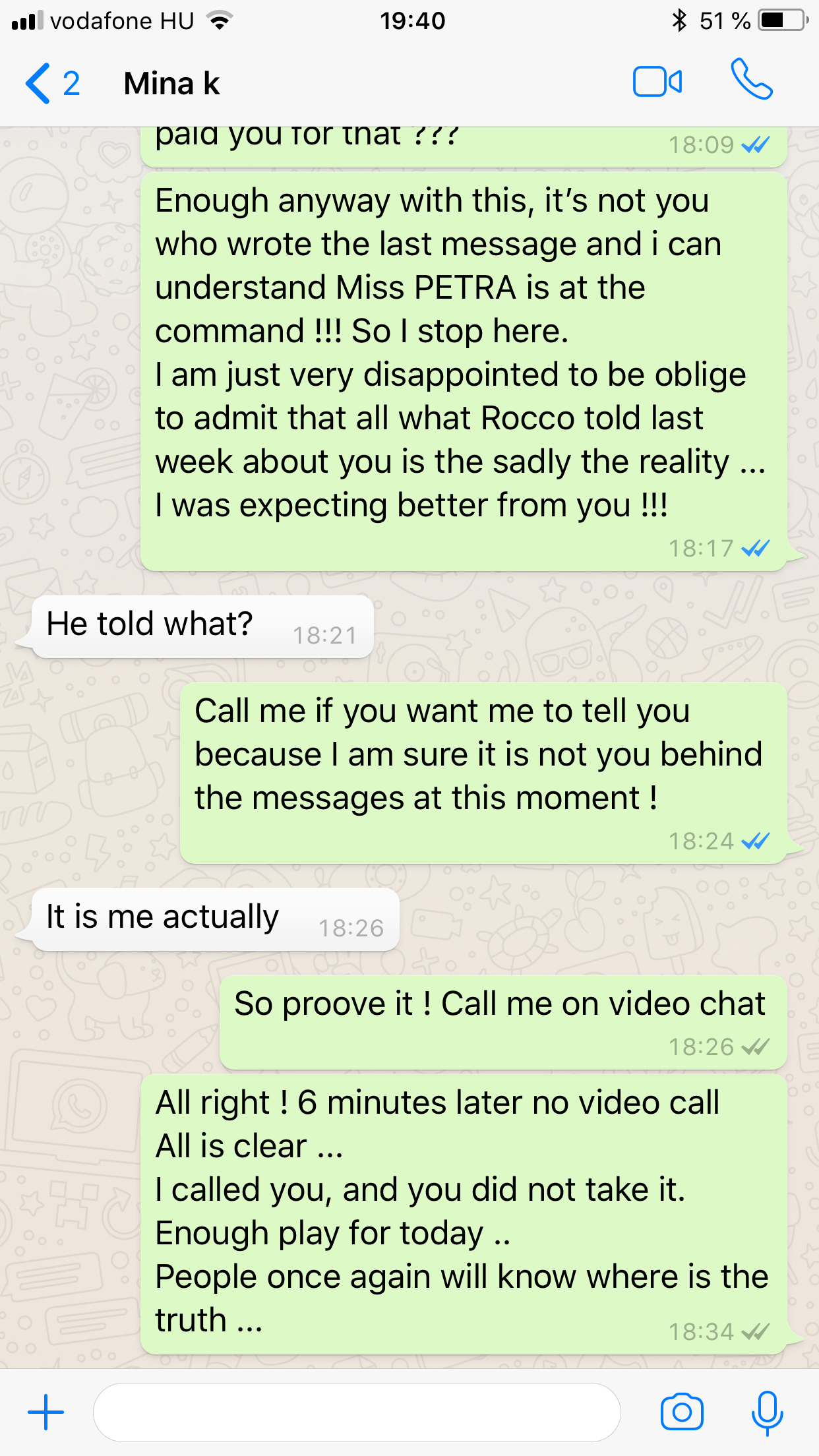This screenshot has width=819, height=1456.
Task: Go back to the chats list
Action: click(51, 84)
